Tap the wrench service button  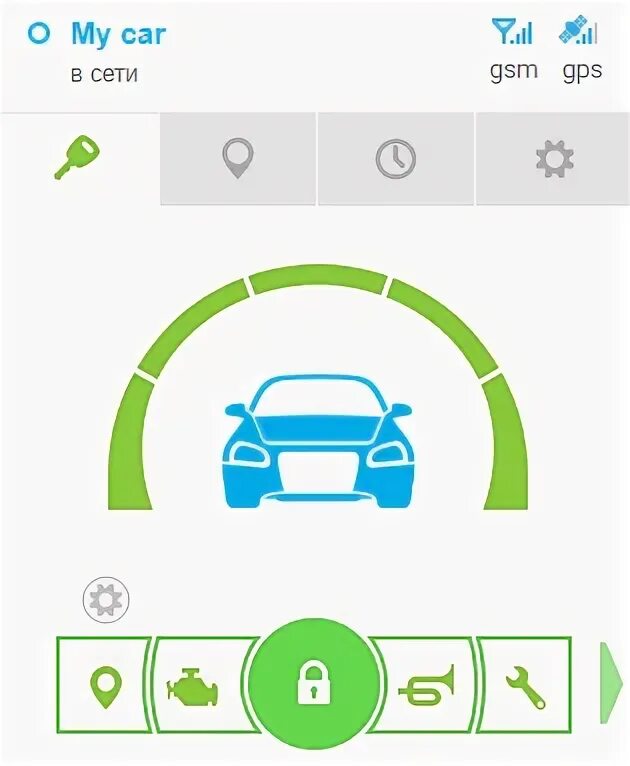(x=524, y=685)
